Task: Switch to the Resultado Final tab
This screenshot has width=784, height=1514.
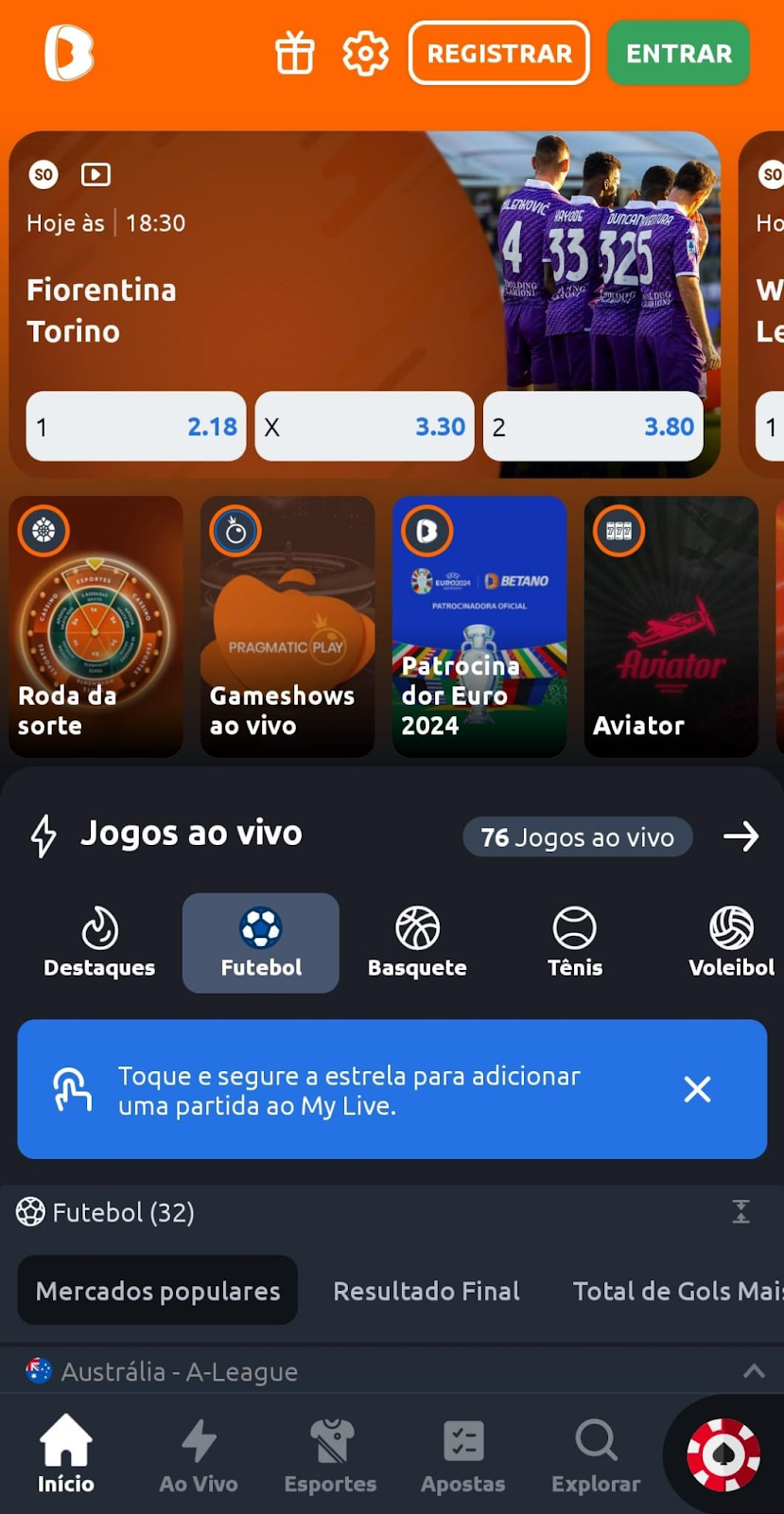Action: [x=426, y=1291]
